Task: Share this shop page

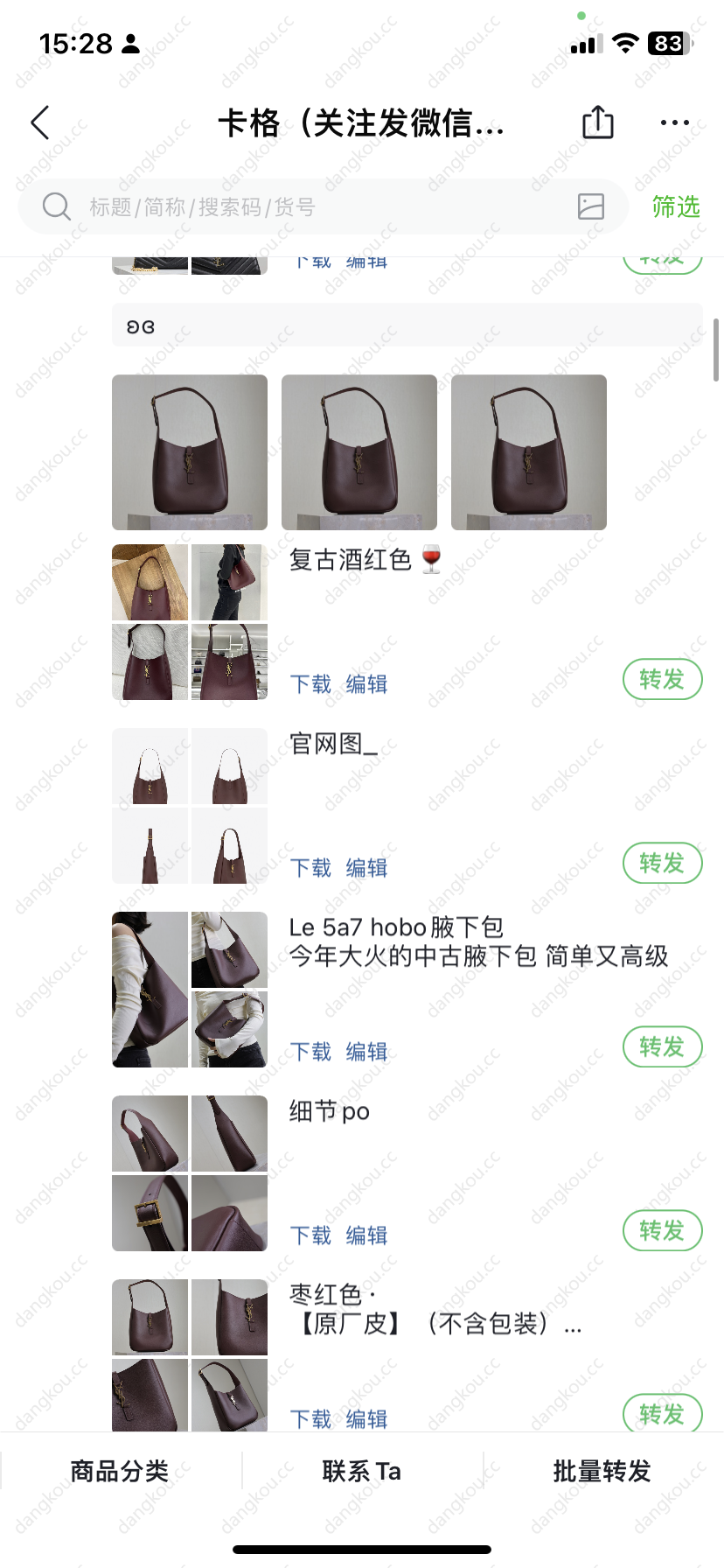Action: [x=598, y=122]
